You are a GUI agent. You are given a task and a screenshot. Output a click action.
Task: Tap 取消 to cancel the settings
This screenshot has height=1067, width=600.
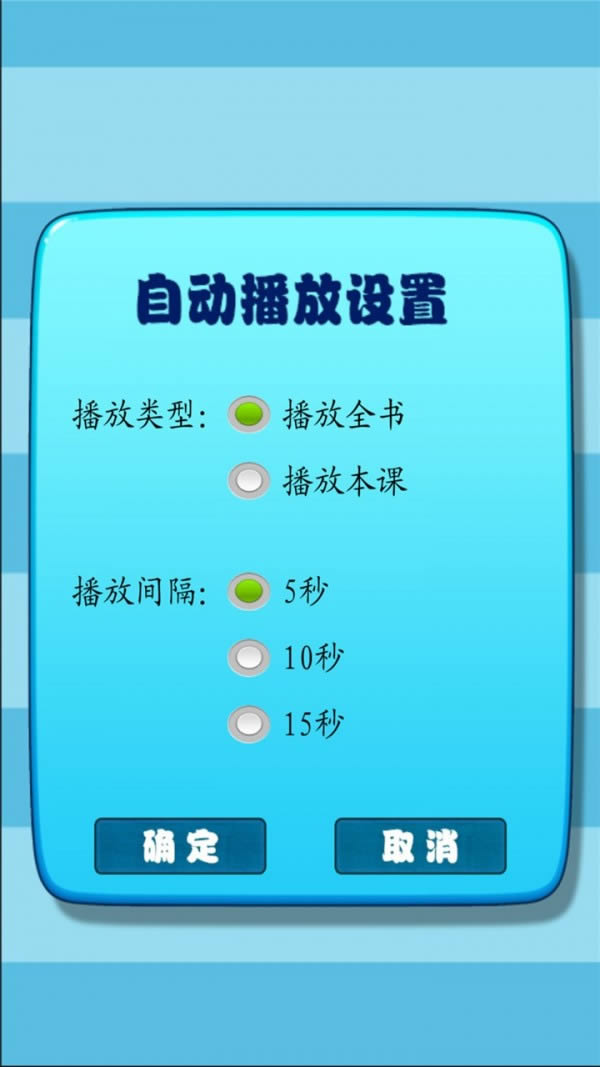(420, 846)
